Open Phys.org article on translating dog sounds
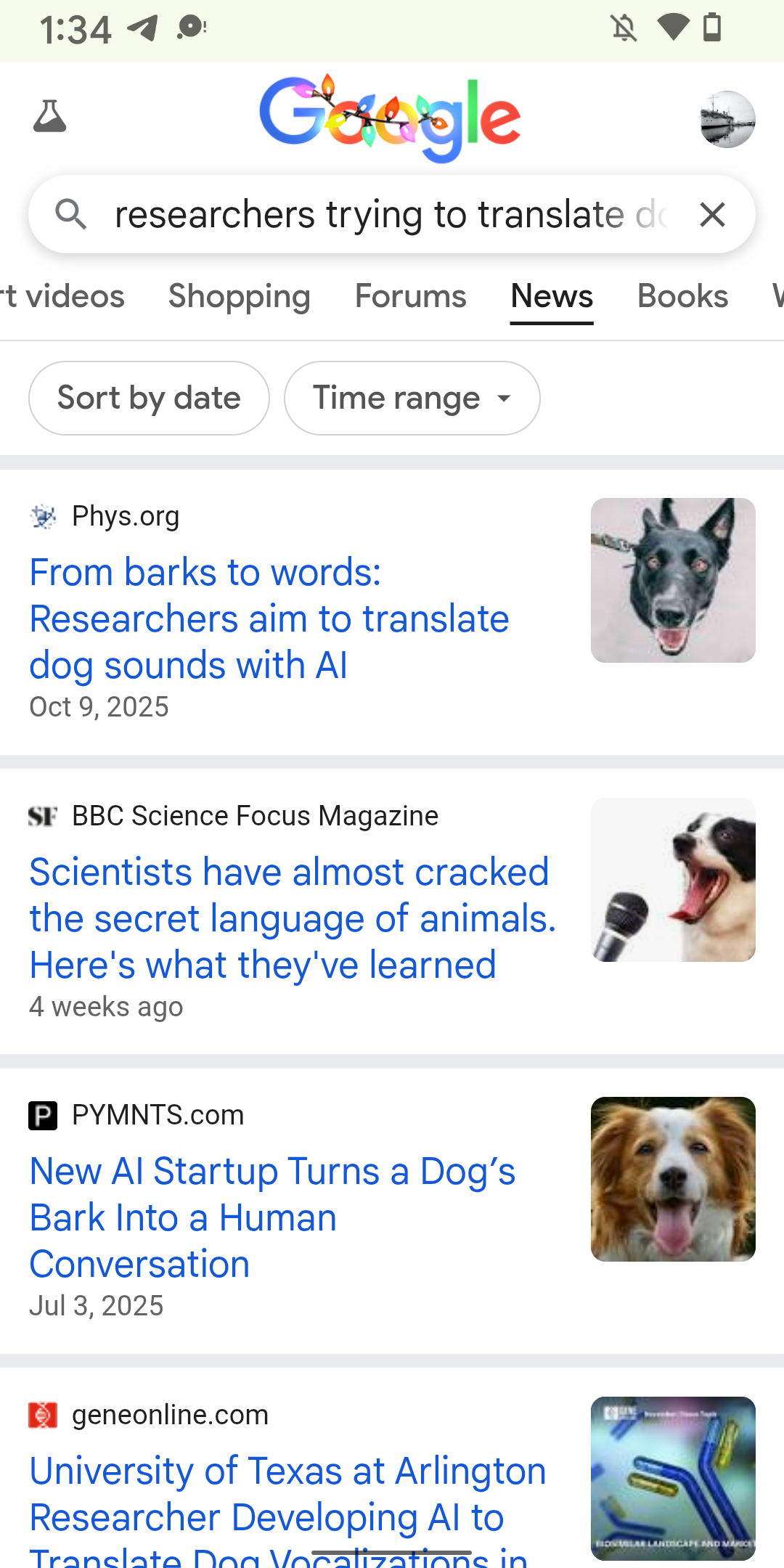The width and height of the screenshot is (784, 1568). click(269, 618)
